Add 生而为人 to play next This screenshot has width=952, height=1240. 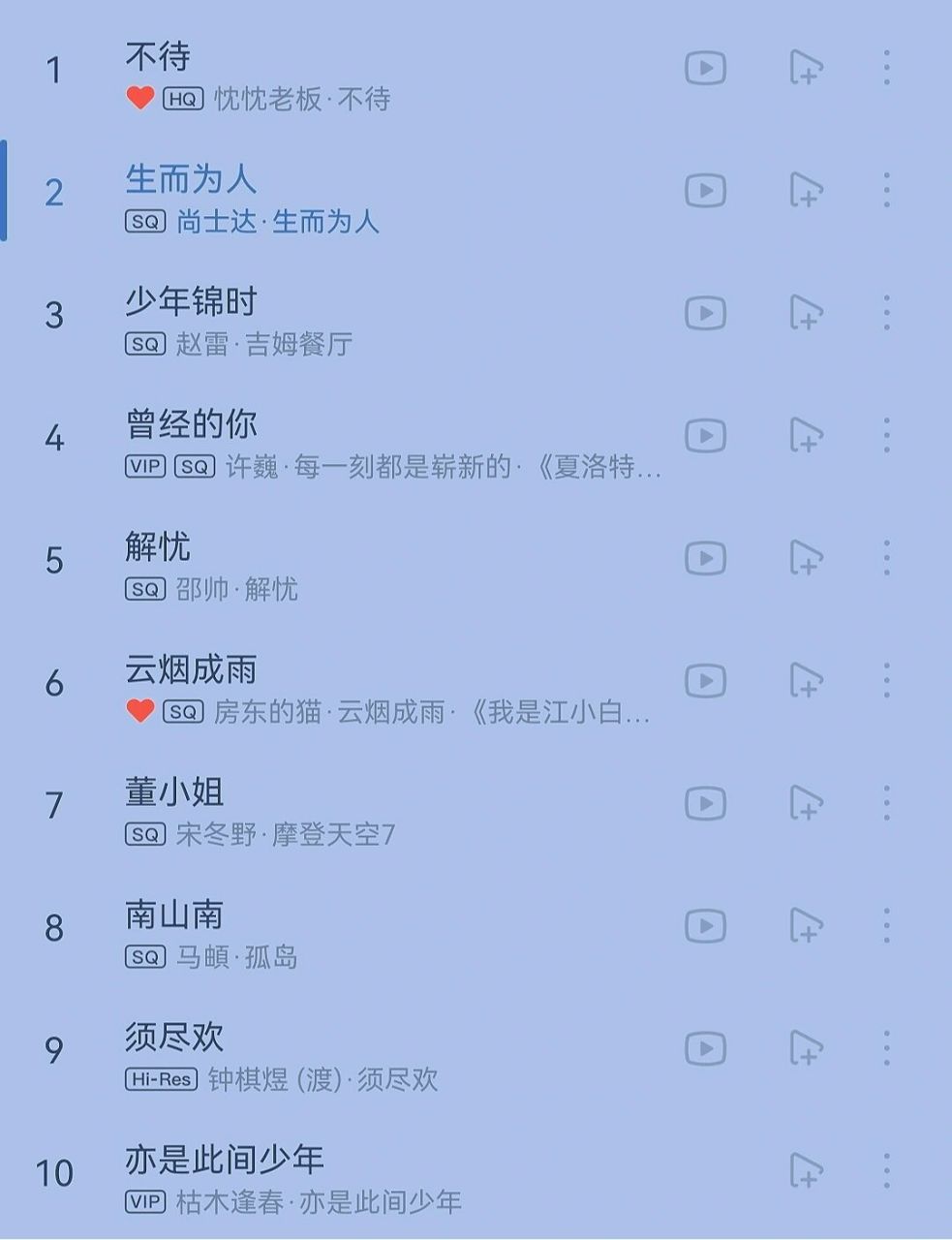806,191
